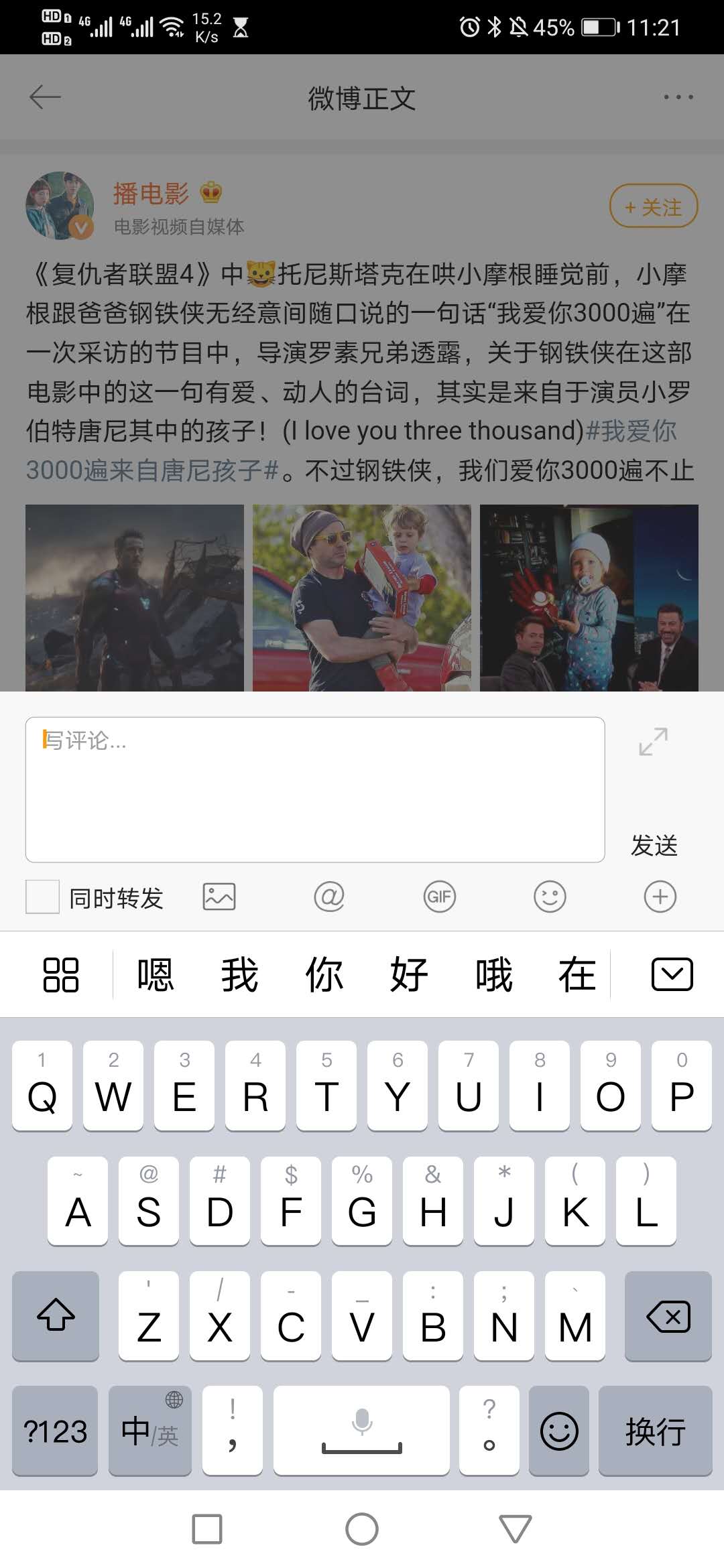Send the comment with 发送
This screenshot has width=724, height=1568.
tap(654, 846)
